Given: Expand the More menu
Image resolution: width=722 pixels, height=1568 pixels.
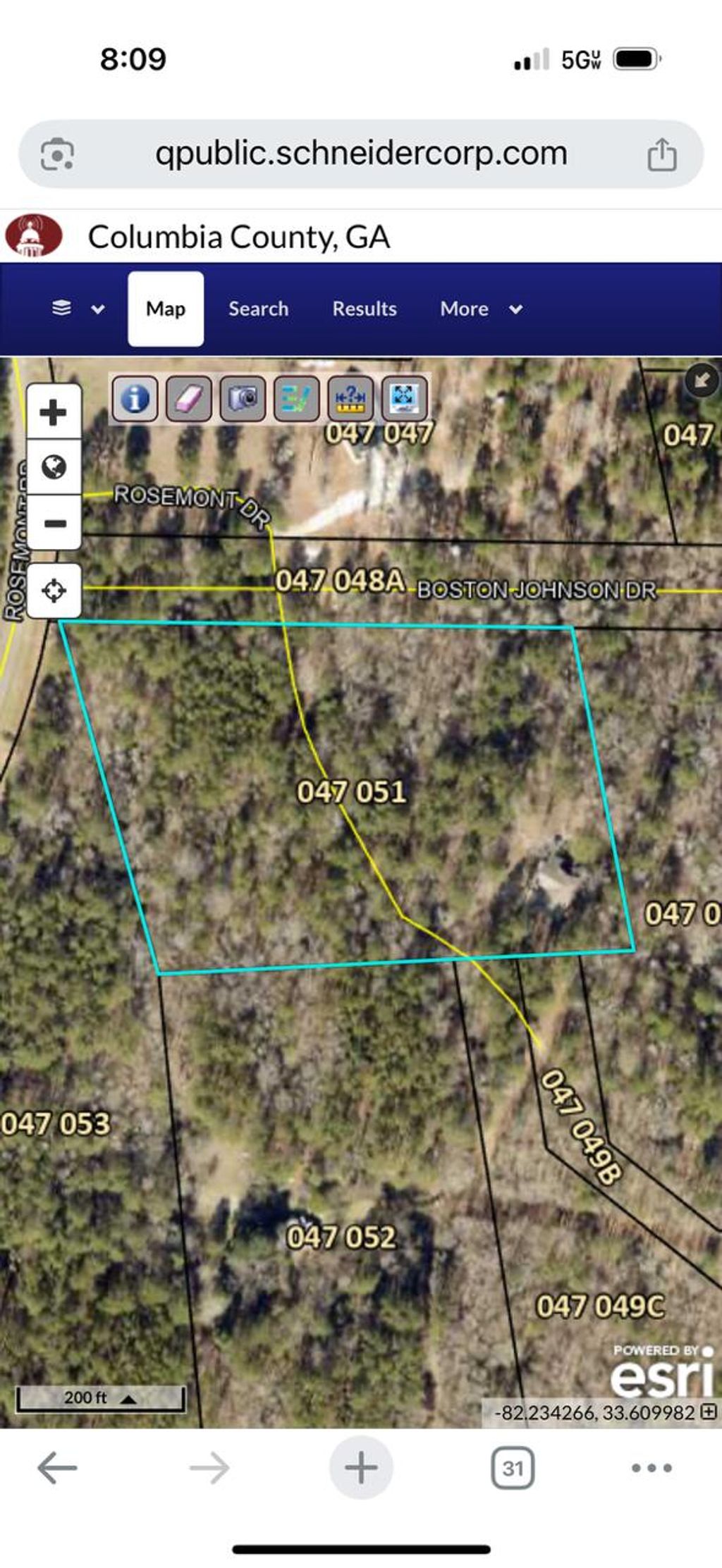Looking at the screenshot, I should click(481, 309).
